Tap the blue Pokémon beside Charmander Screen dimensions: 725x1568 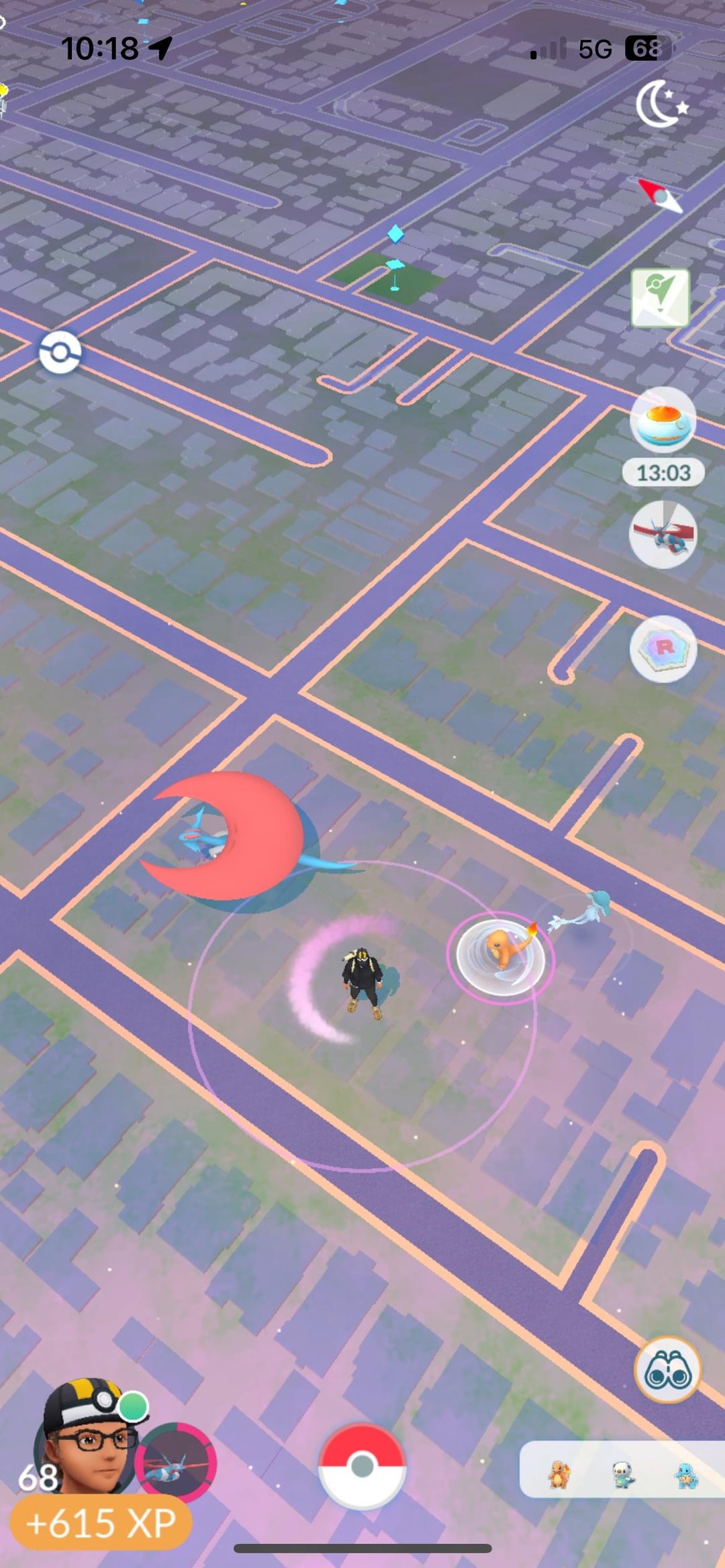(x=591, y=909)
